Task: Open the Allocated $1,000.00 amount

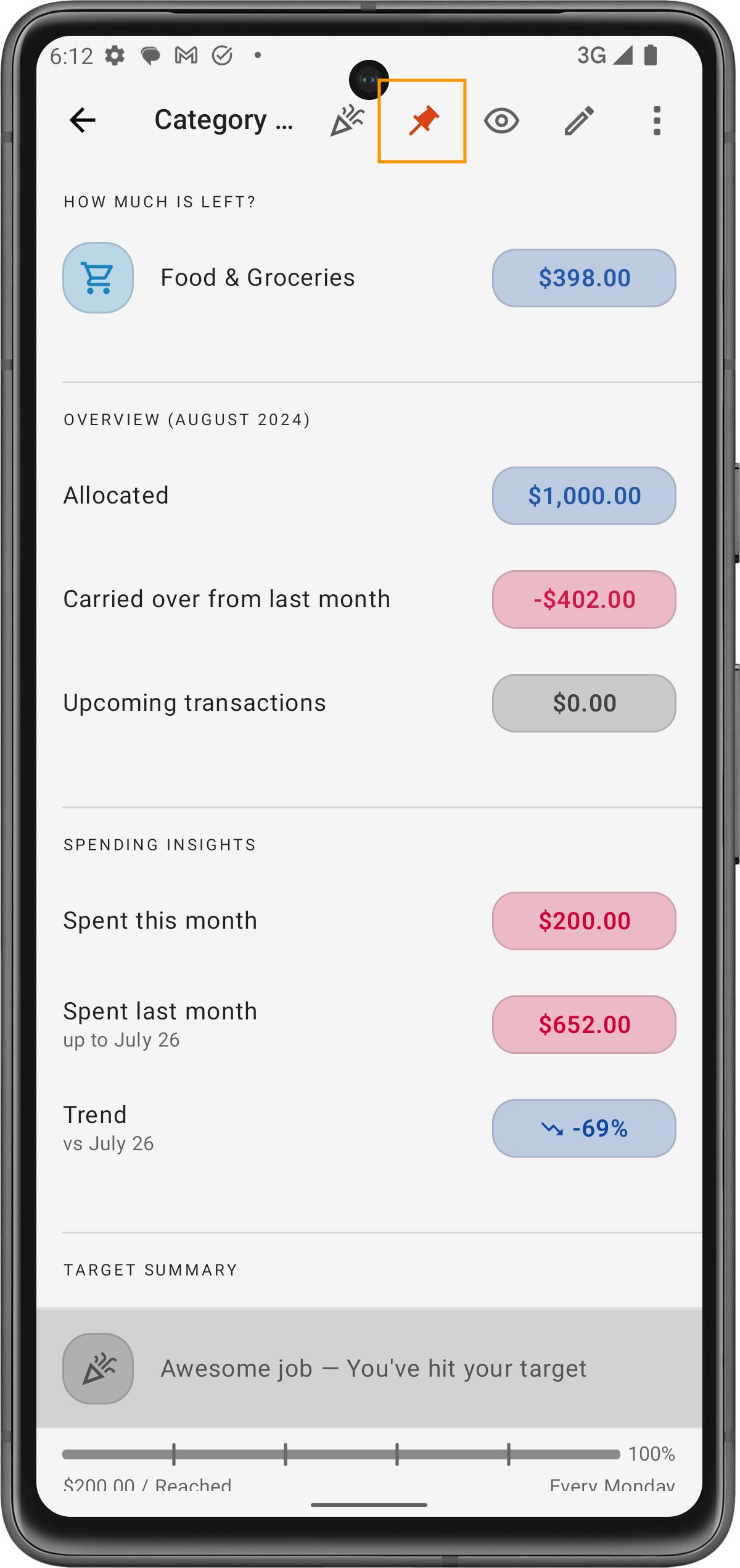Action: (583, 496)
